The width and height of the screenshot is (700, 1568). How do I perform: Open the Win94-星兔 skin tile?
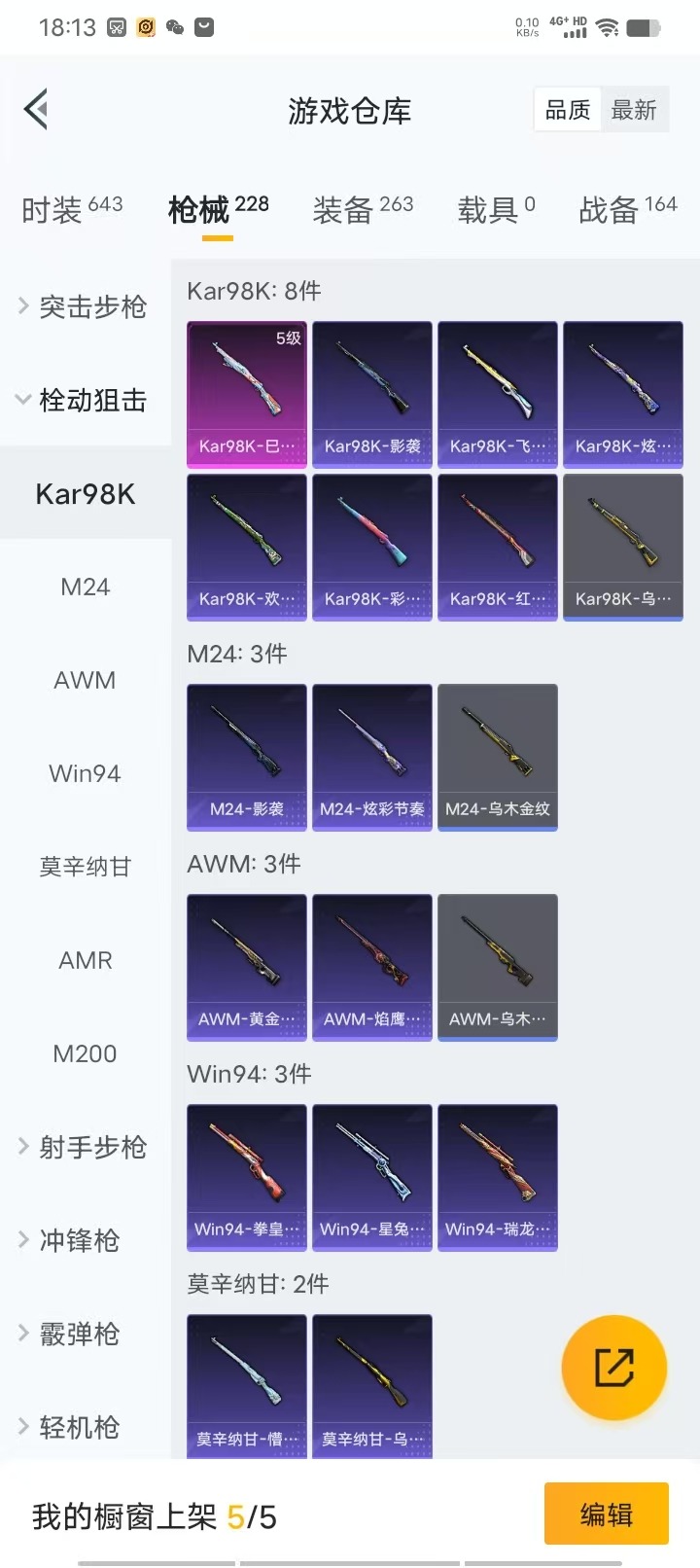(x=371, y=1176)
